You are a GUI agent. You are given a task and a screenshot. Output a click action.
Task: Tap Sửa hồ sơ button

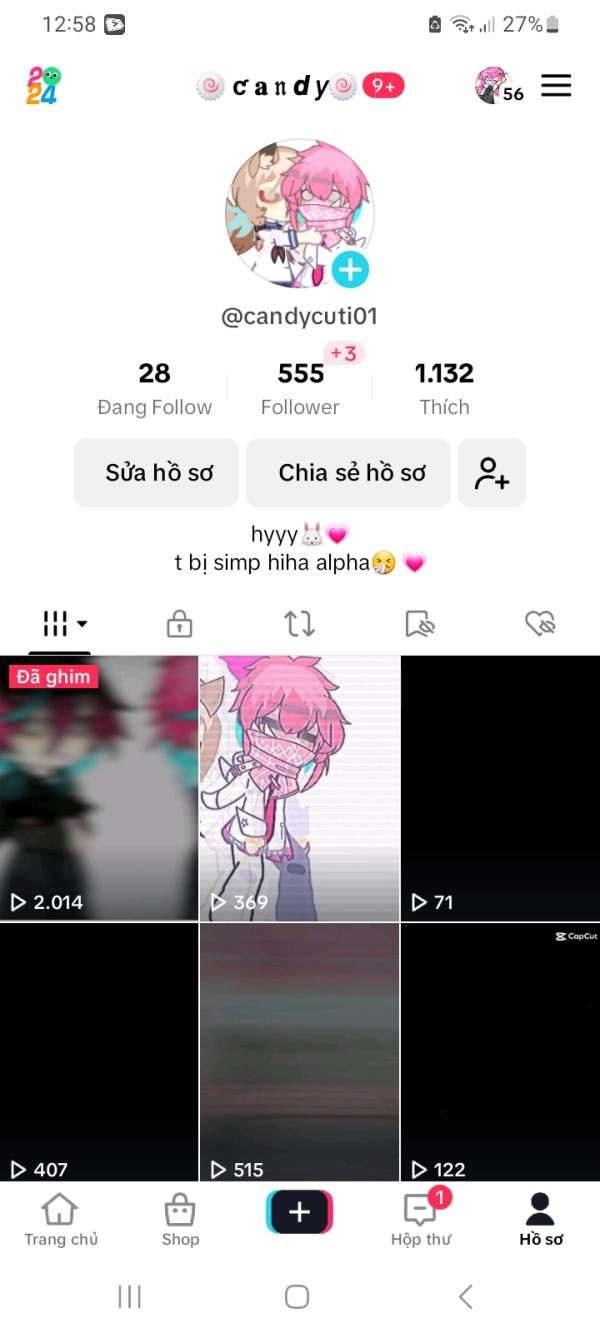click(157, 473)
